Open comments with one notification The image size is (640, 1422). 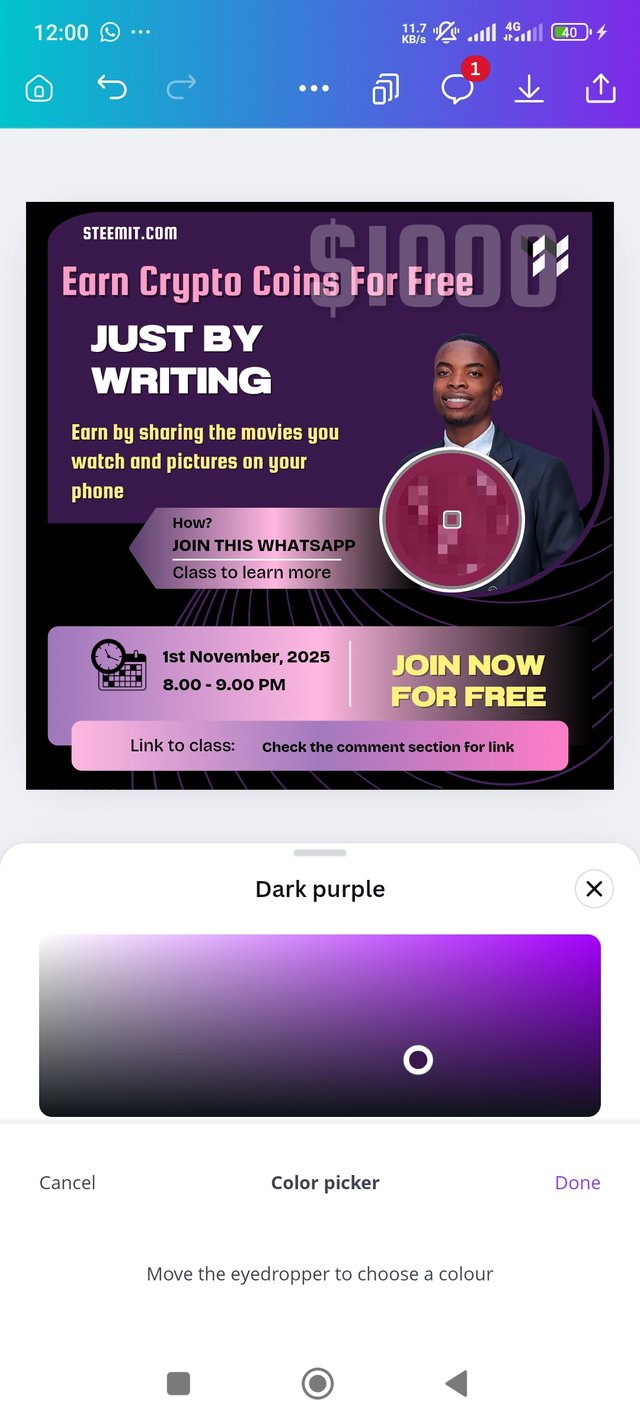[x=458, y=88]
